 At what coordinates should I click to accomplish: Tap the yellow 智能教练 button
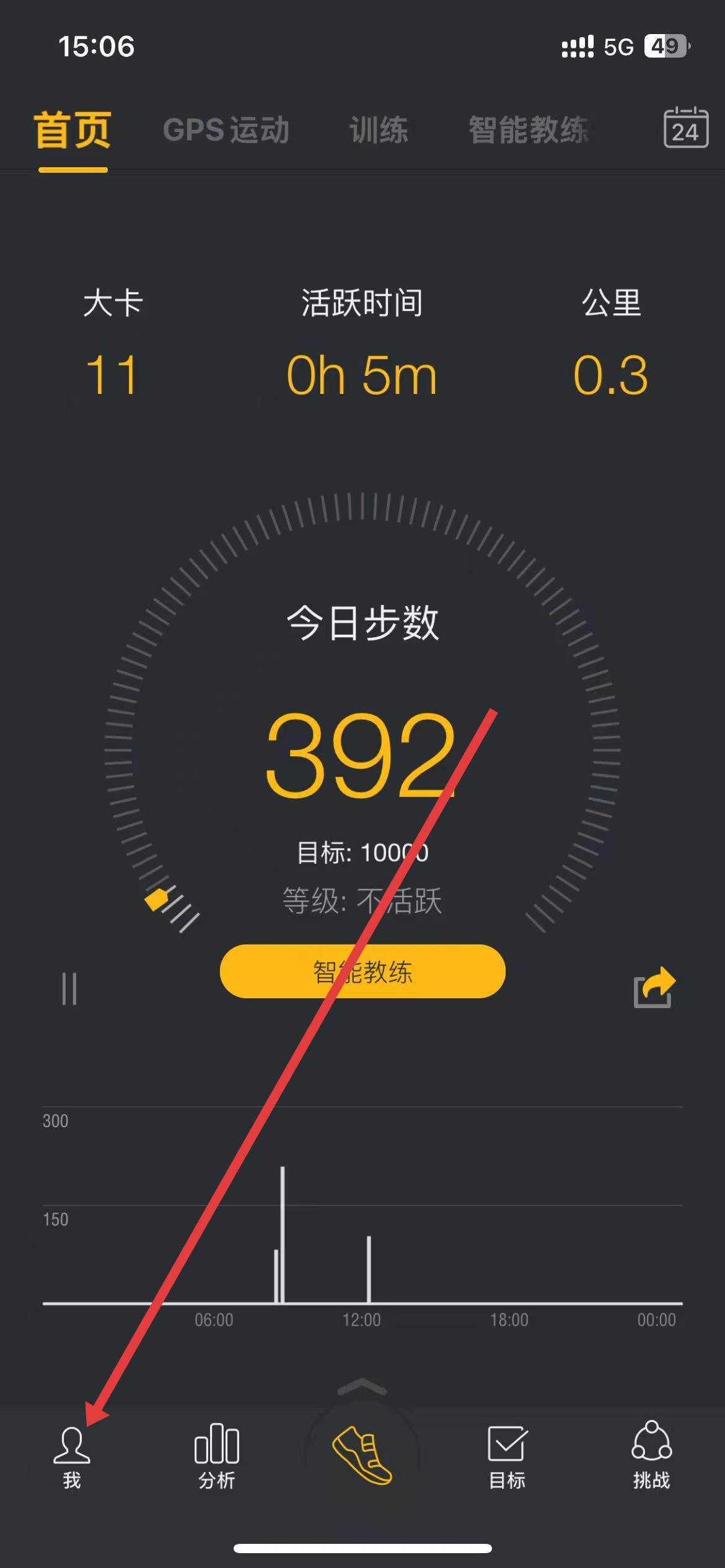pos(362,971)
